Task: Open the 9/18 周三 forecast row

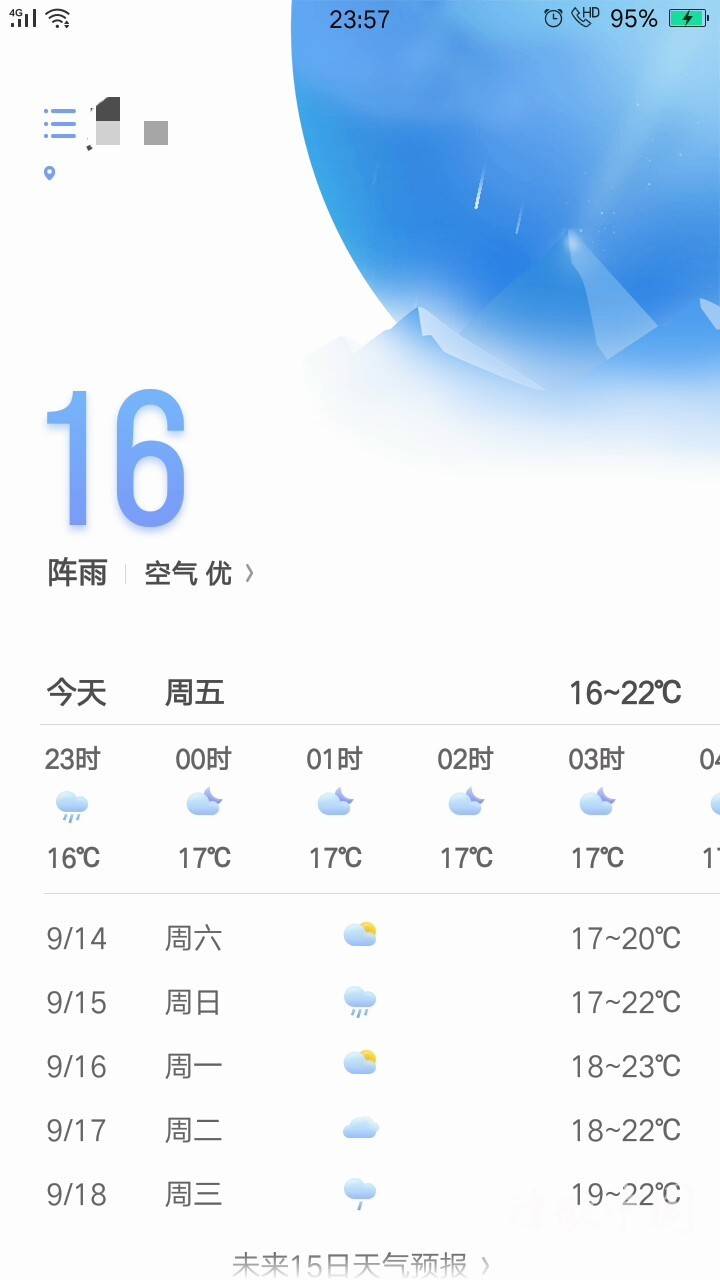Action: click(x=360, y=1194)
